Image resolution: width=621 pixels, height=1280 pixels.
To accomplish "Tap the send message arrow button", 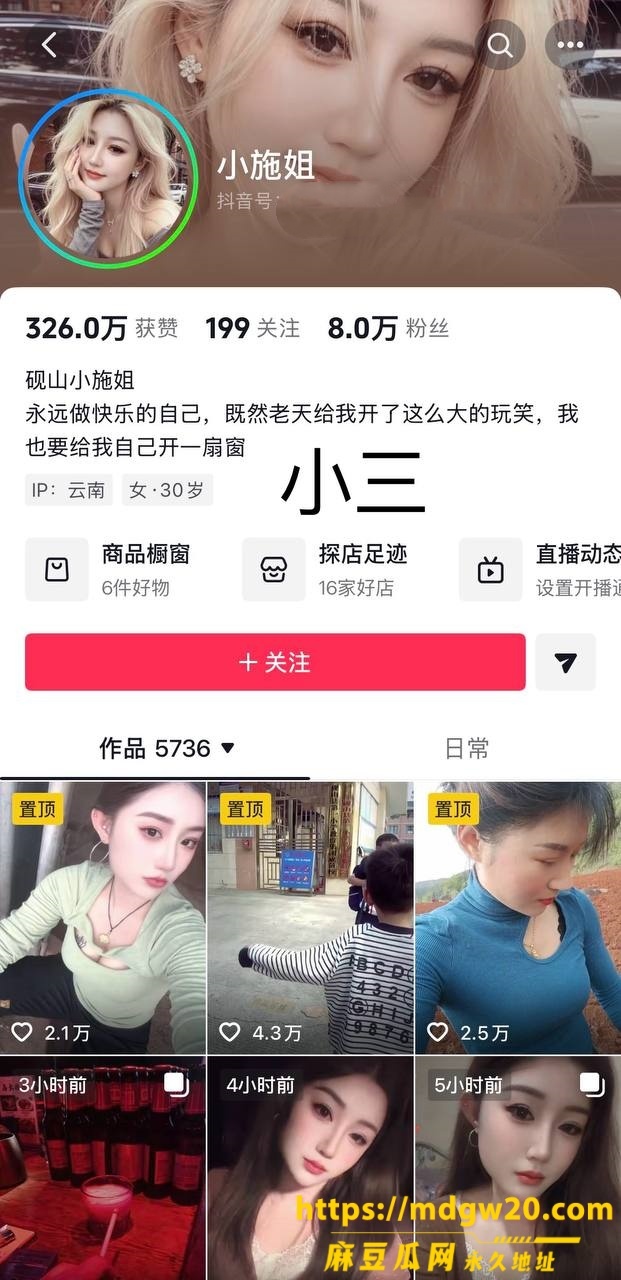I will [x=566, y=662].
